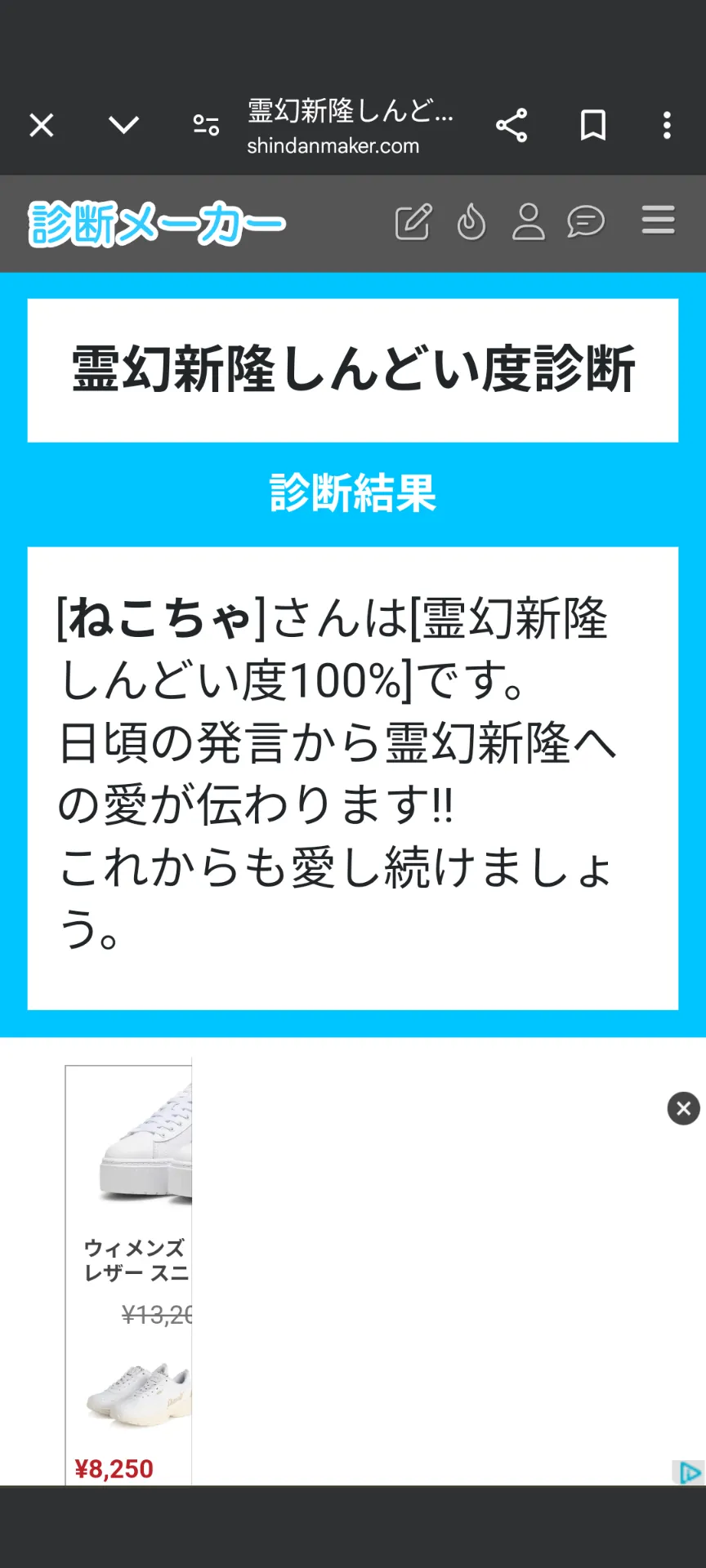Open the 霊幻新隆しんどい度診断 title link

353,369
